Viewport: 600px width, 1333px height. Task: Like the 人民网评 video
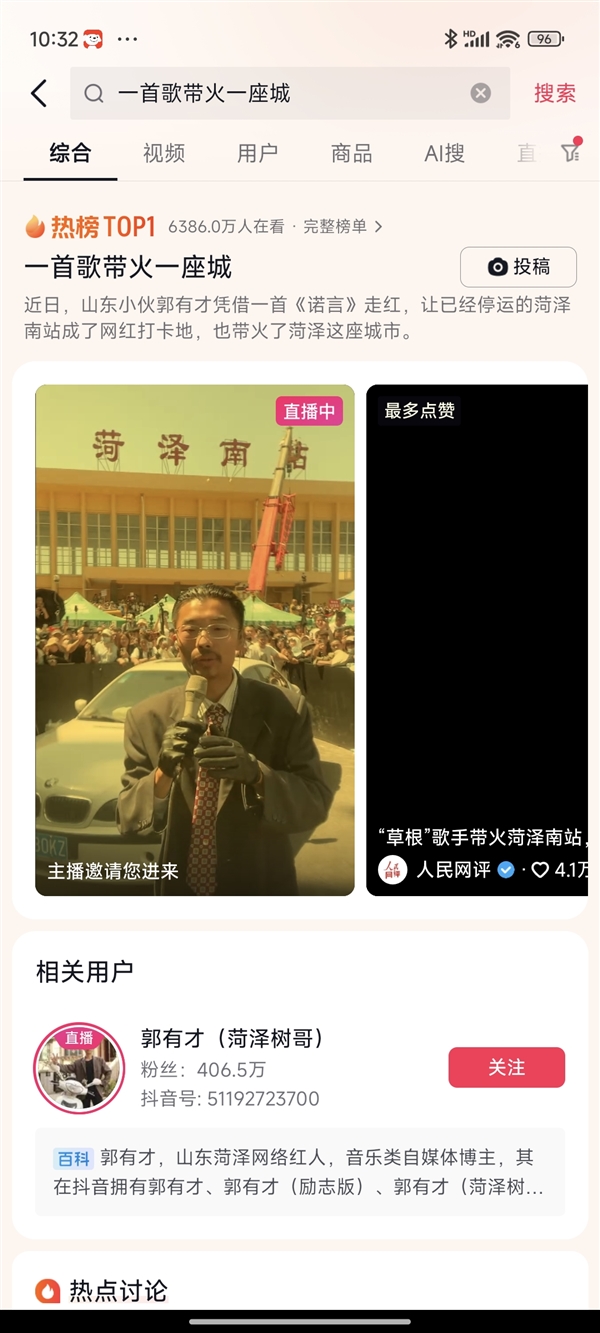pyautogui.click(x=541, y=870)
